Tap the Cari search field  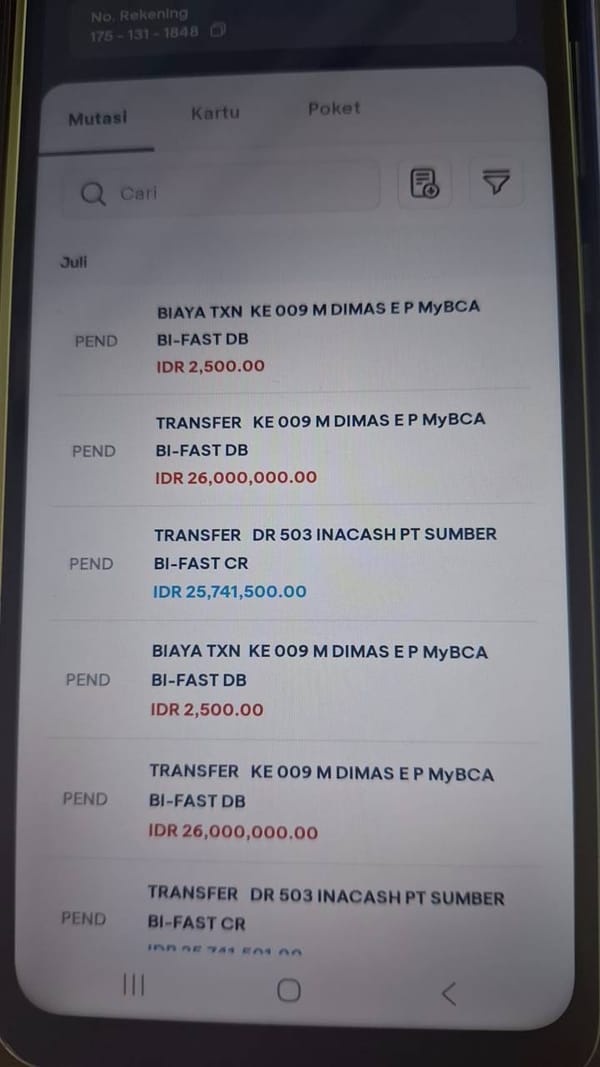[x=221, y=191]
